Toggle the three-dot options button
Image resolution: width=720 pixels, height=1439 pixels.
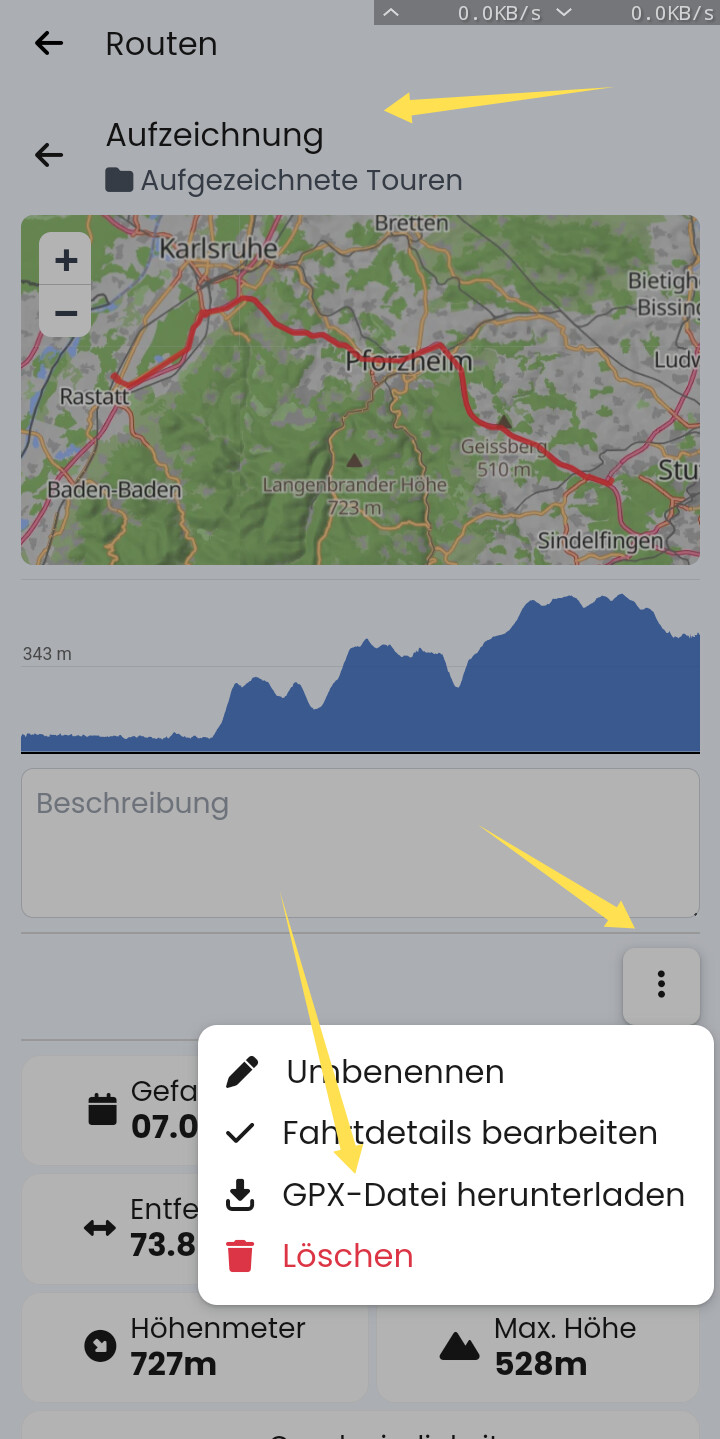coord(661,985)
